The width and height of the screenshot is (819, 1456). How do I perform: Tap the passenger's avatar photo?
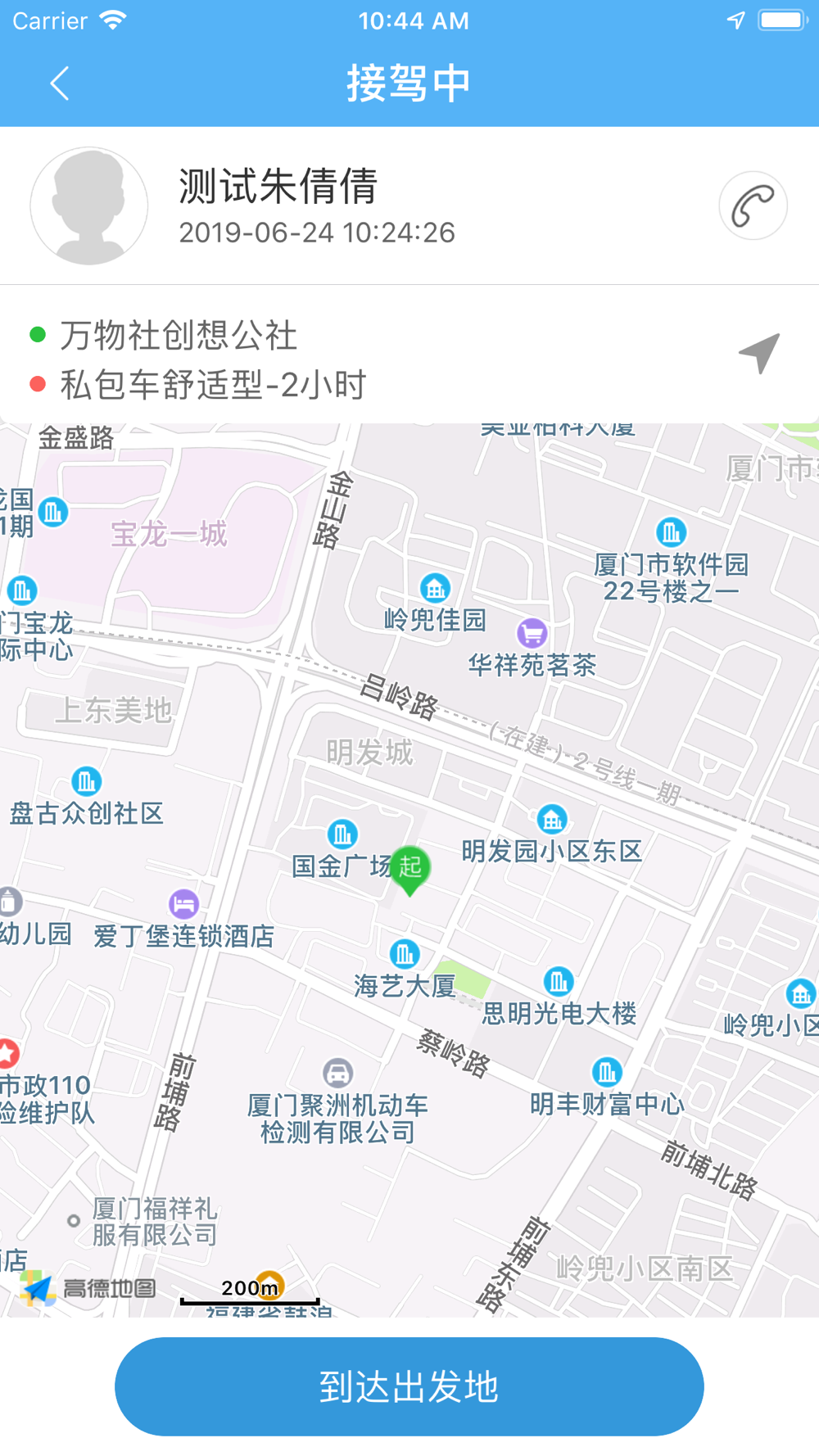tap(89, 206)
